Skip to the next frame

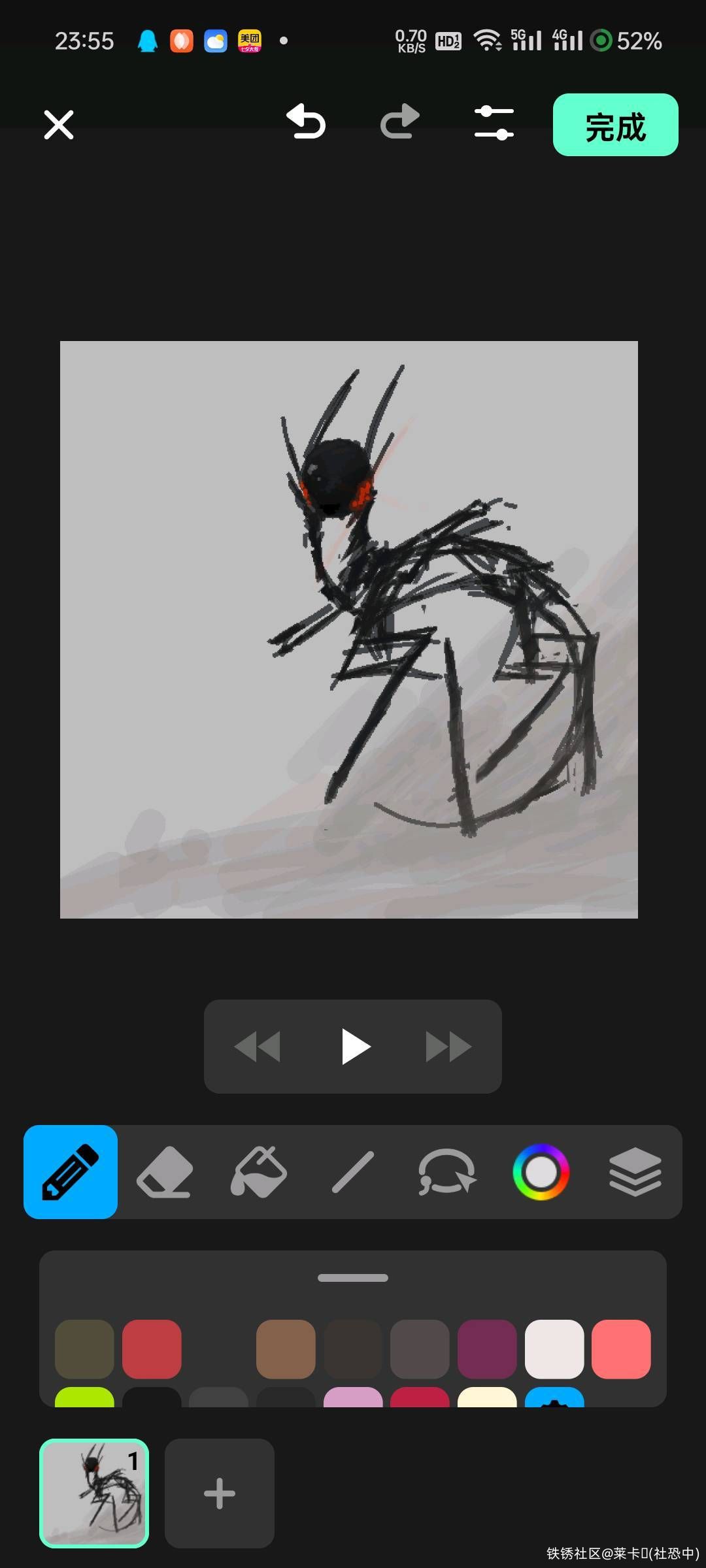point(448,1047)
